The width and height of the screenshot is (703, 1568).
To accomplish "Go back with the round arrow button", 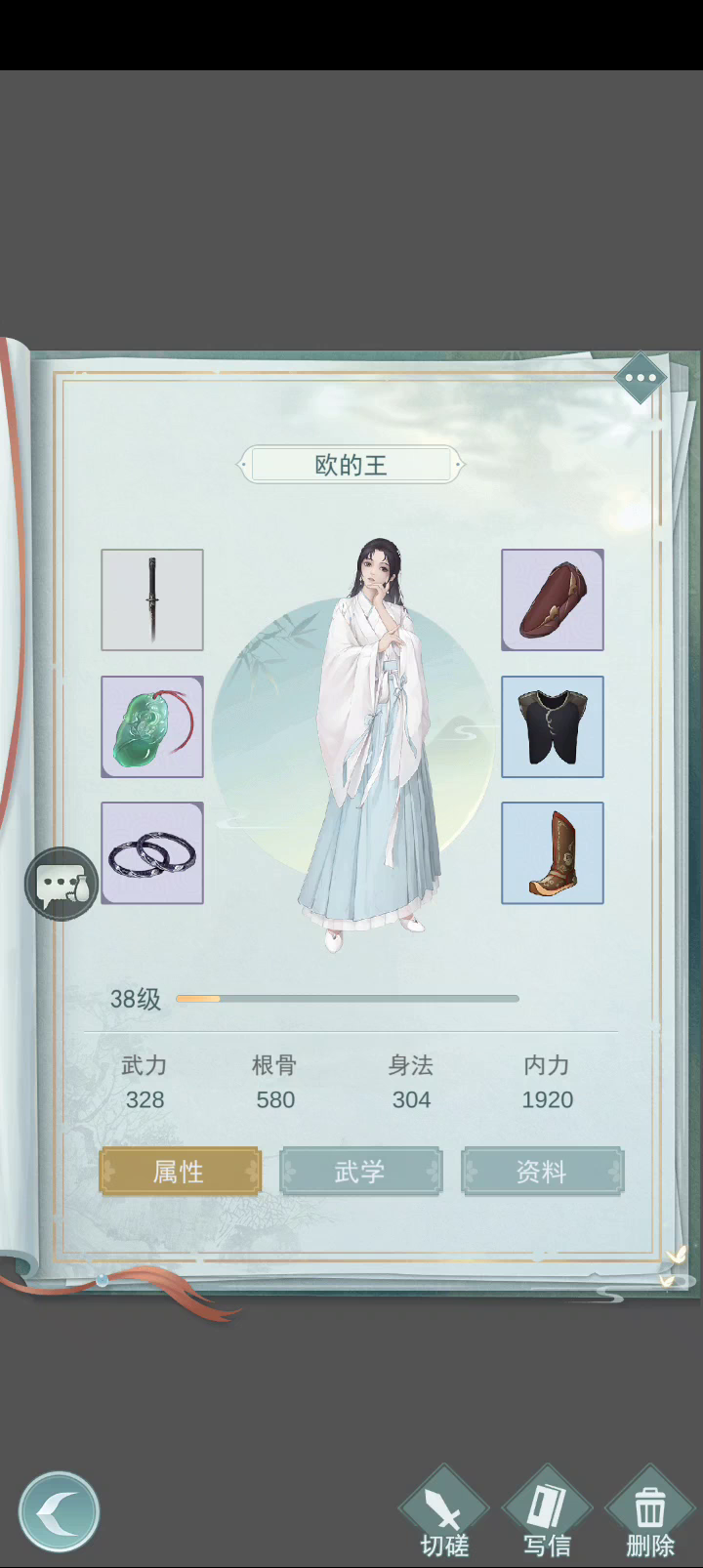I will click(59, 1511).
